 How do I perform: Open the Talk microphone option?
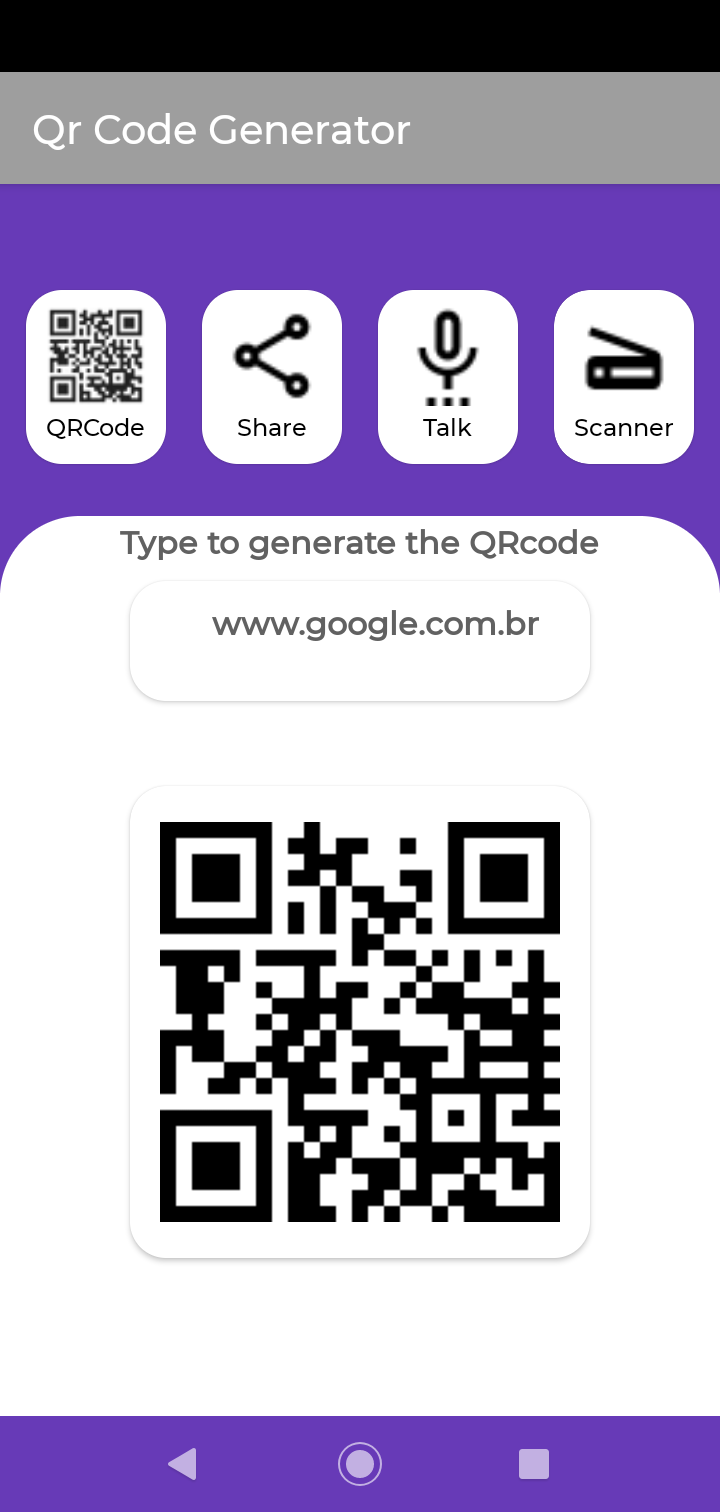448,377
